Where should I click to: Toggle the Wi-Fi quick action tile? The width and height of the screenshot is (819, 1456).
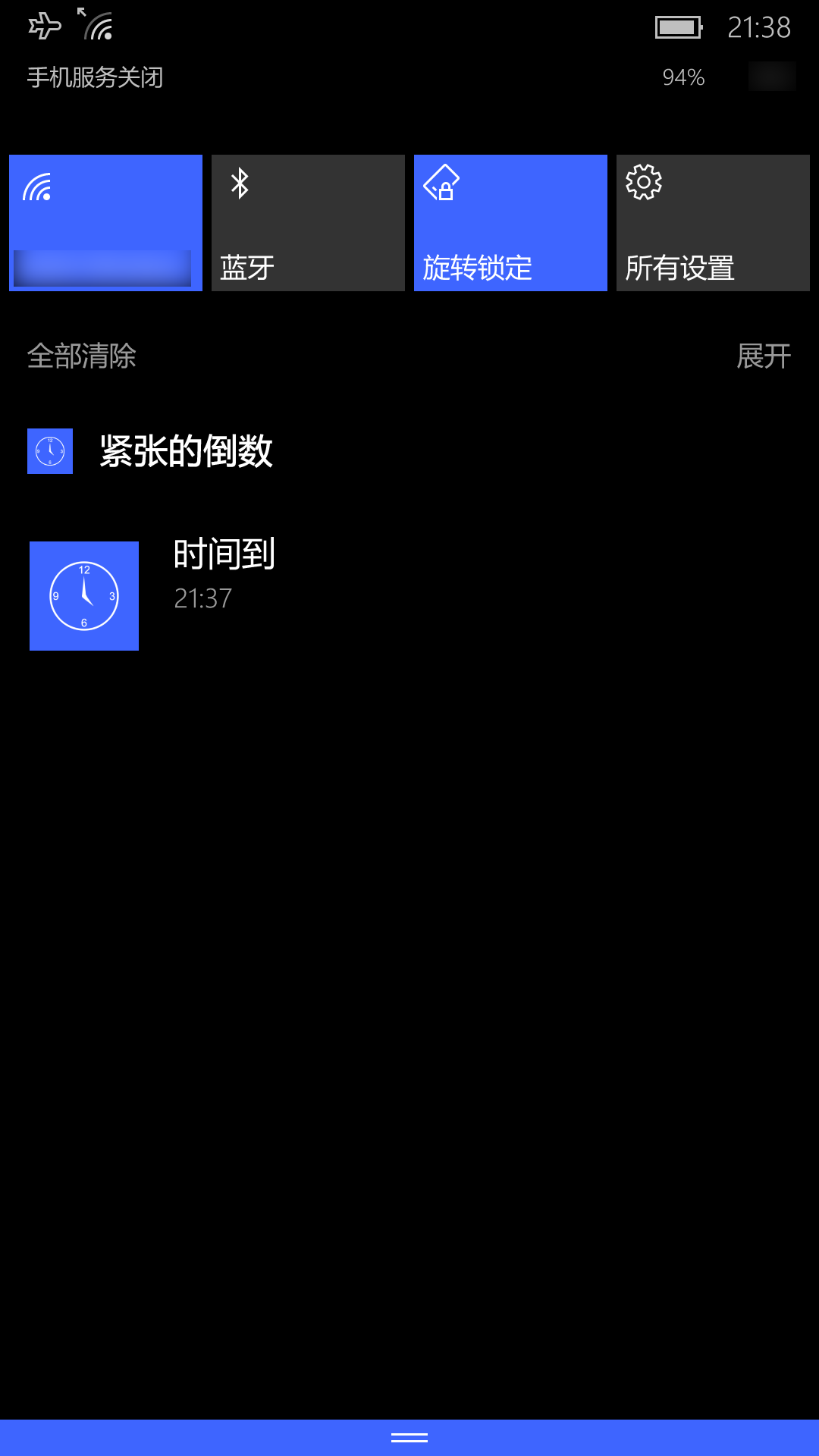pyautogui.click(x=105, y=223)
